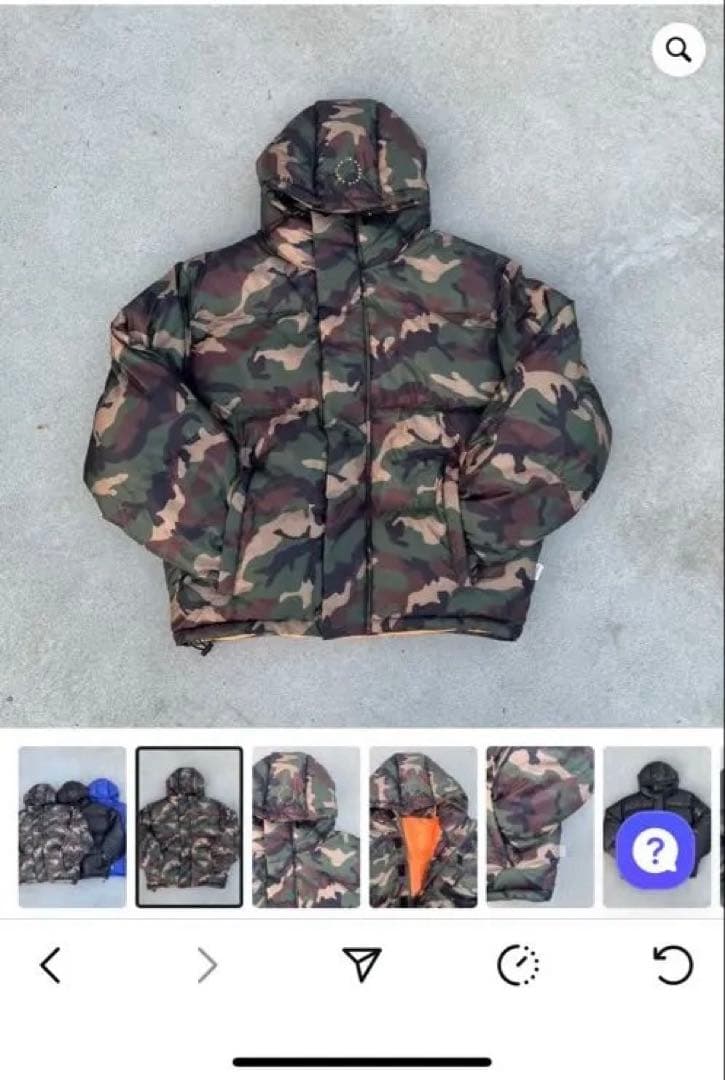The height and width of the screenshot is (1080, 725).
Task: Open the purple help chat bubble
Action: pos(655,850)
